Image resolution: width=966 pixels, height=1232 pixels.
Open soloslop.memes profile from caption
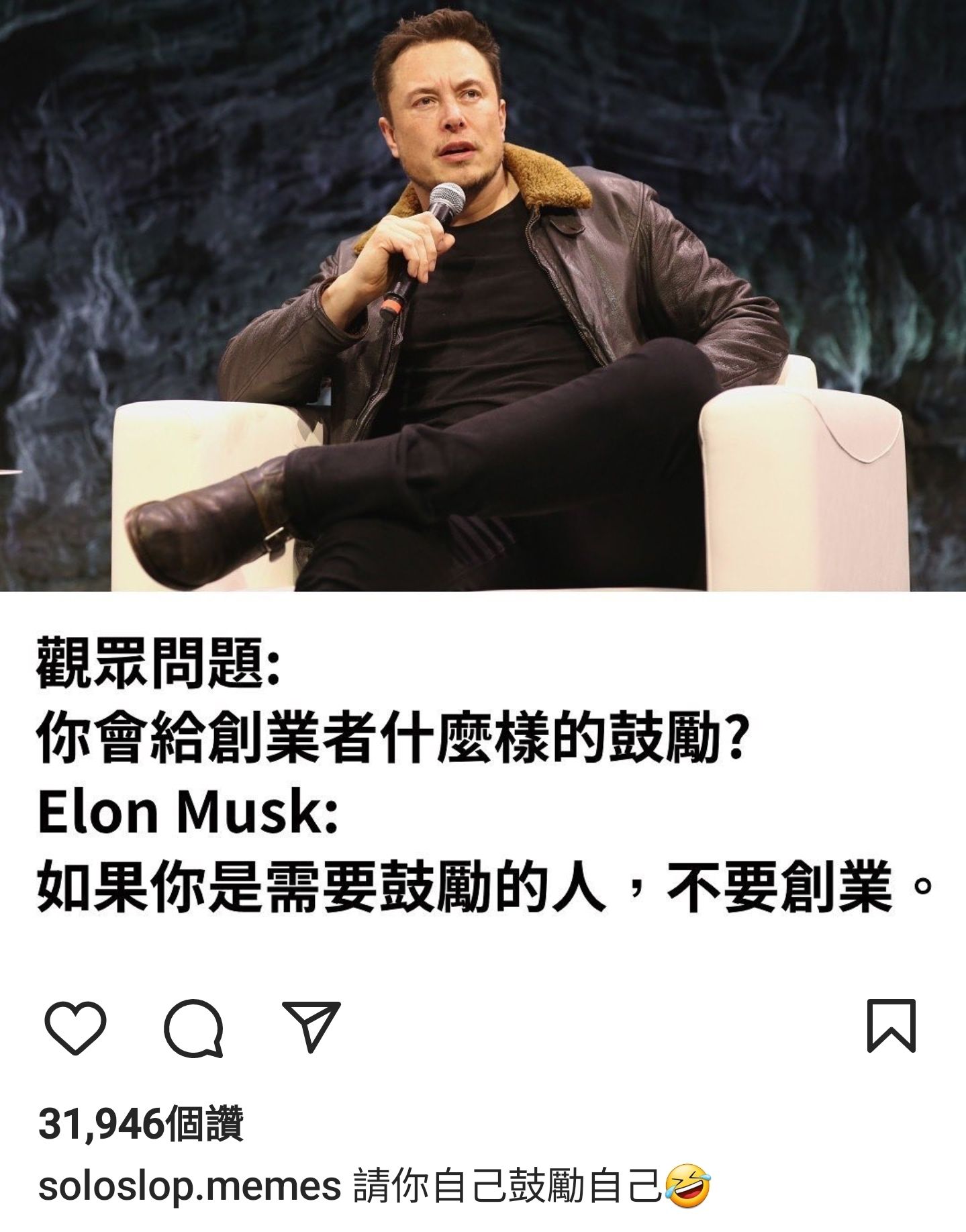click(x=190, y=1186)
